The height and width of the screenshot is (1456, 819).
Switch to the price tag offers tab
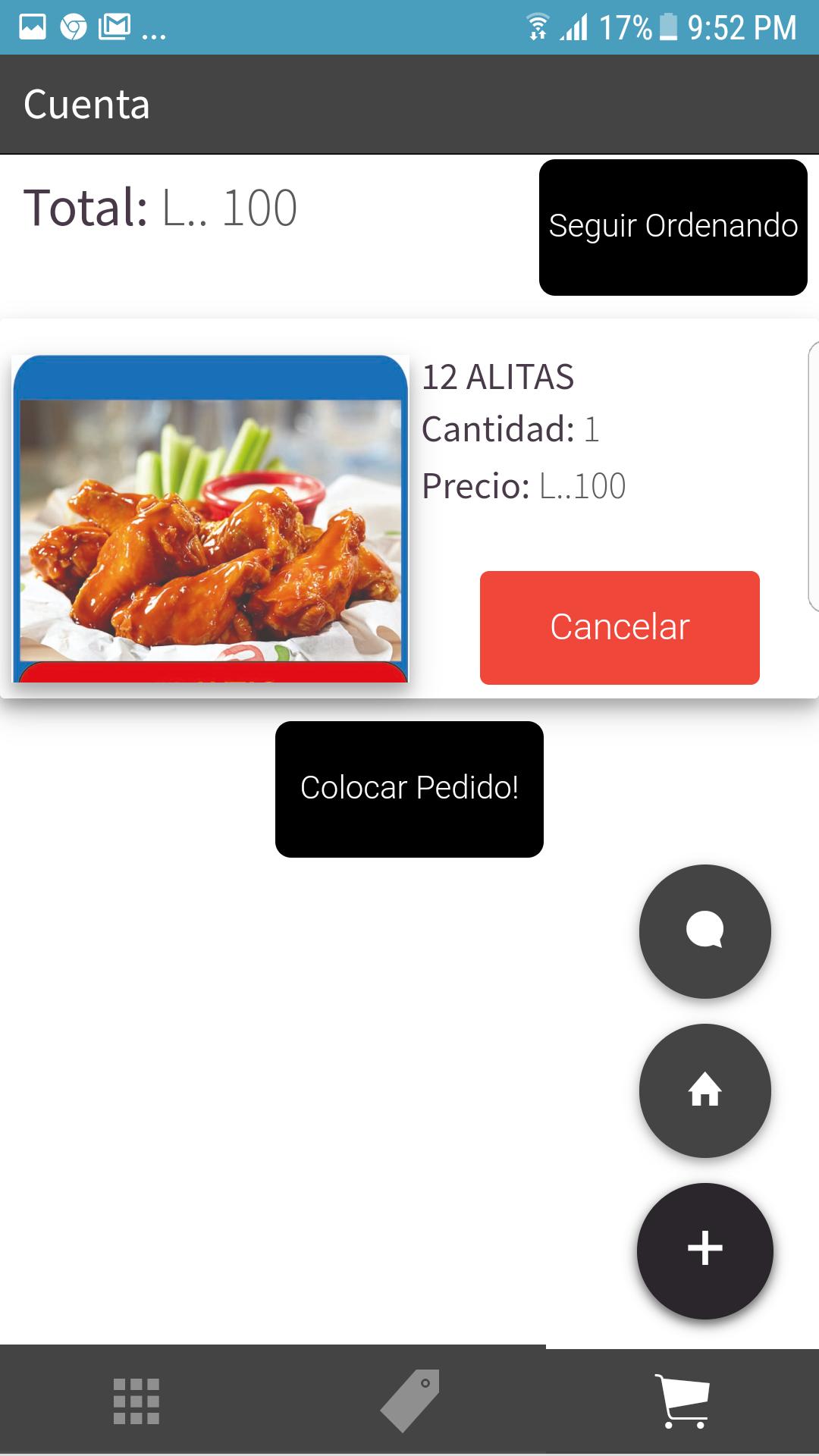[409, 1401]
